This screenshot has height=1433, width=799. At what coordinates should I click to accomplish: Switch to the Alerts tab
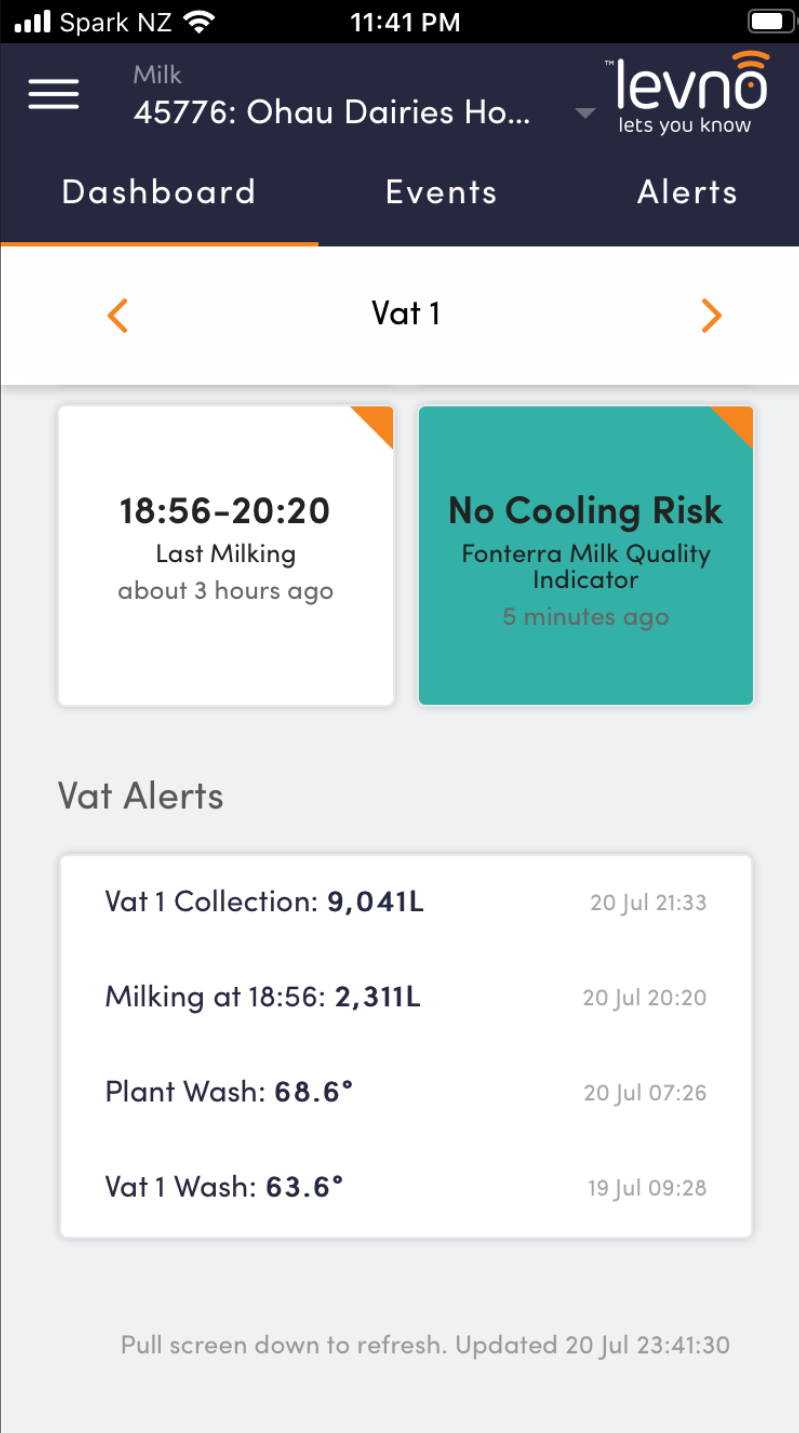687,192
